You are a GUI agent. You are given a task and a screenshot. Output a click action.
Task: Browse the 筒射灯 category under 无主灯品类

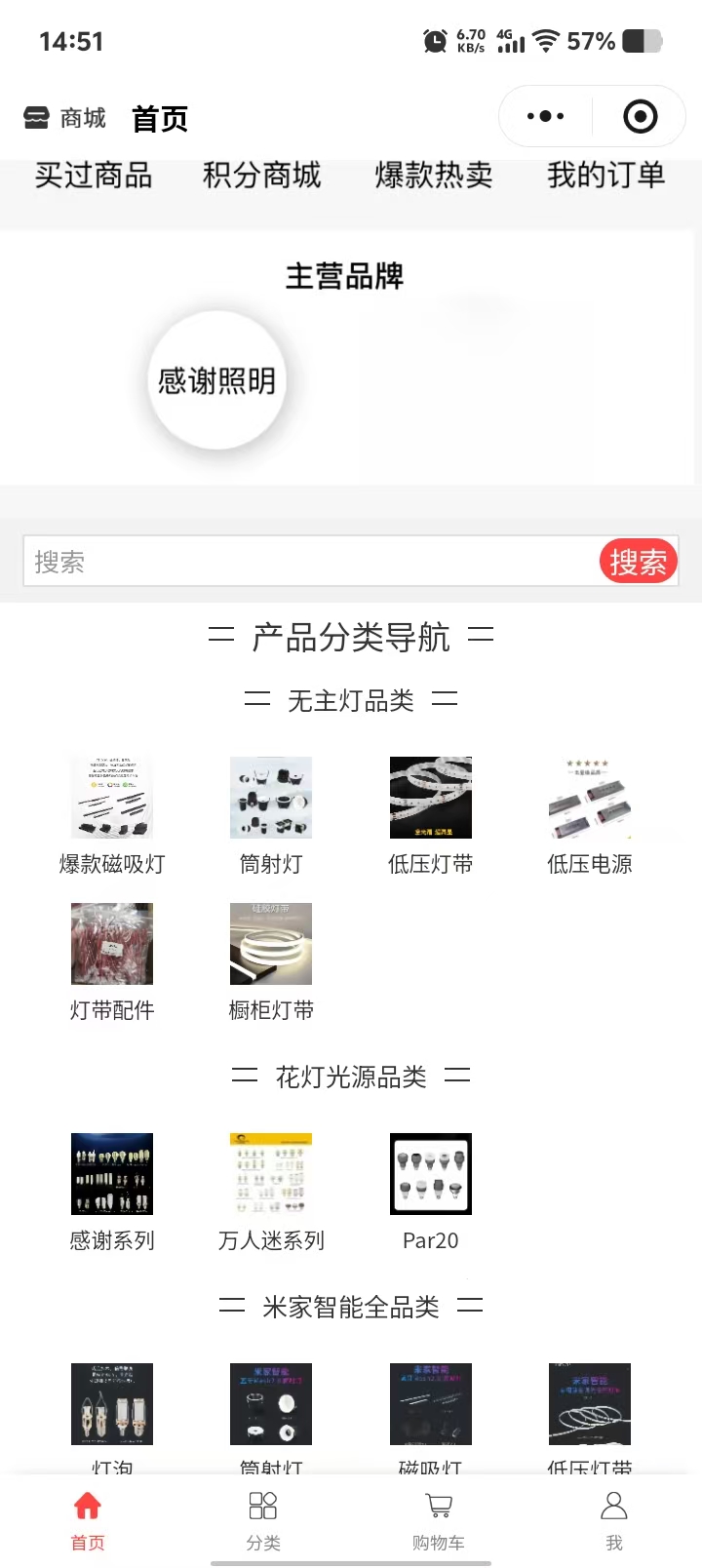271,814
